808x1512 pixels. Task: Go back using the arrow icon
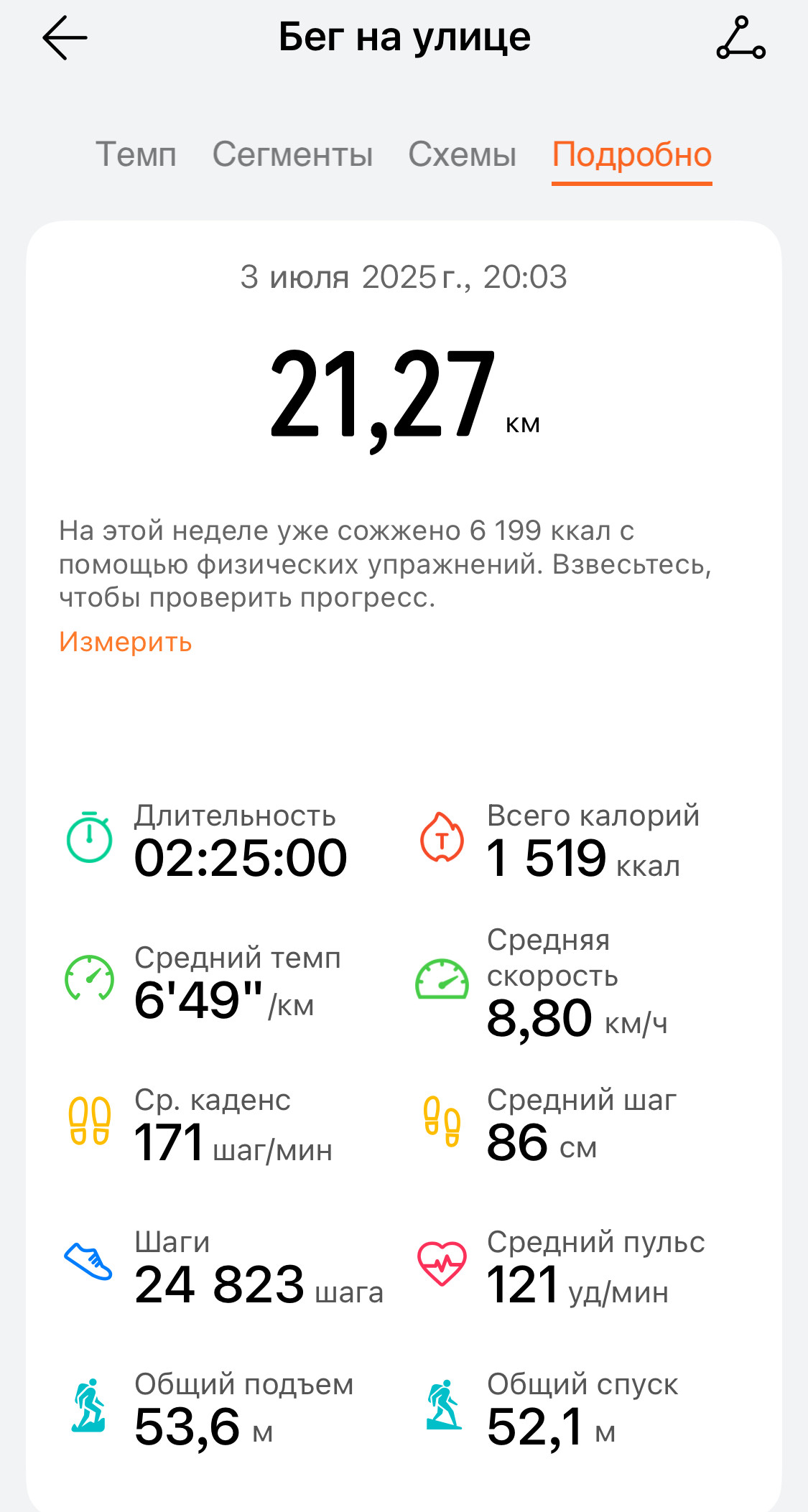pyautogui.click(x=65, y=37)
